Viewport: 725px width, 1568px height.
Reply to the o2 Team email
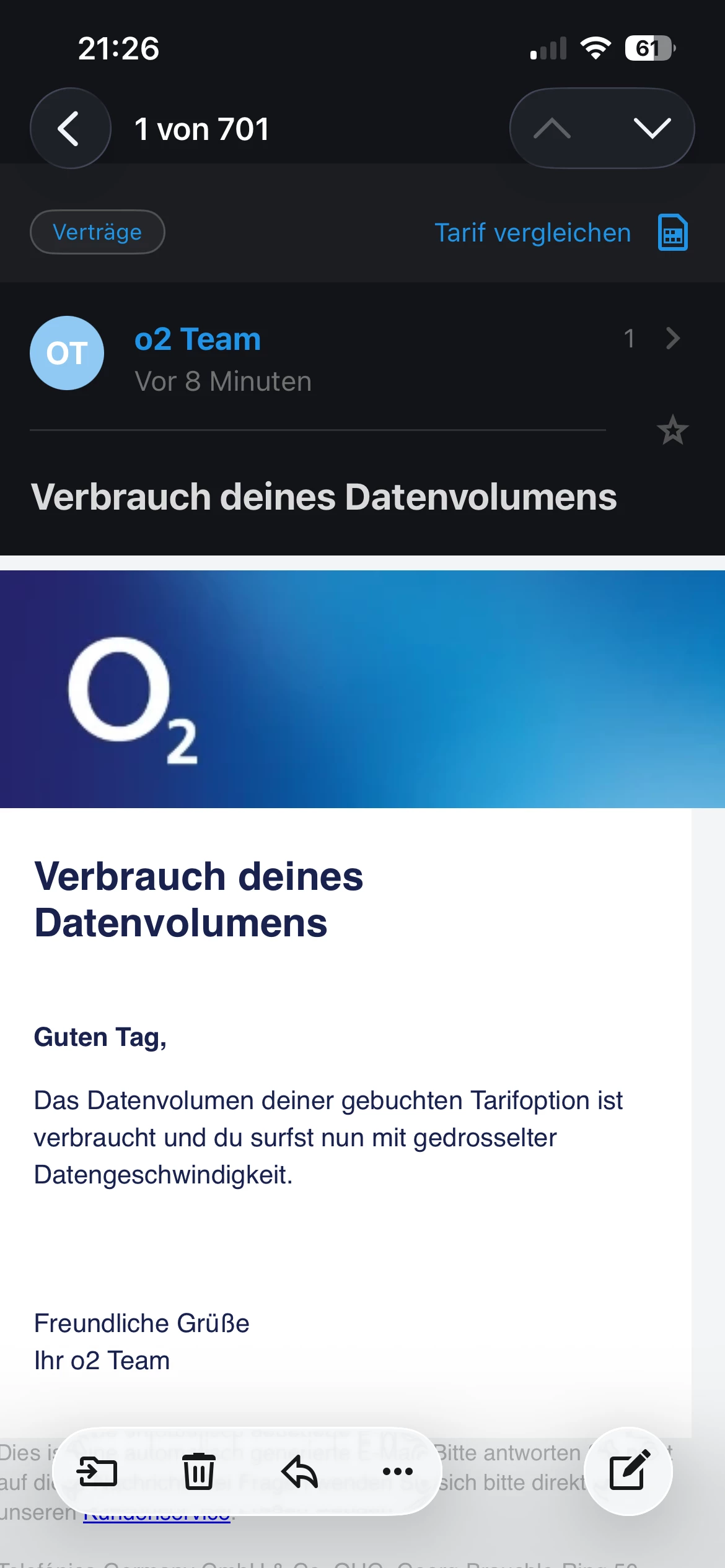(x=299, y=1471)
